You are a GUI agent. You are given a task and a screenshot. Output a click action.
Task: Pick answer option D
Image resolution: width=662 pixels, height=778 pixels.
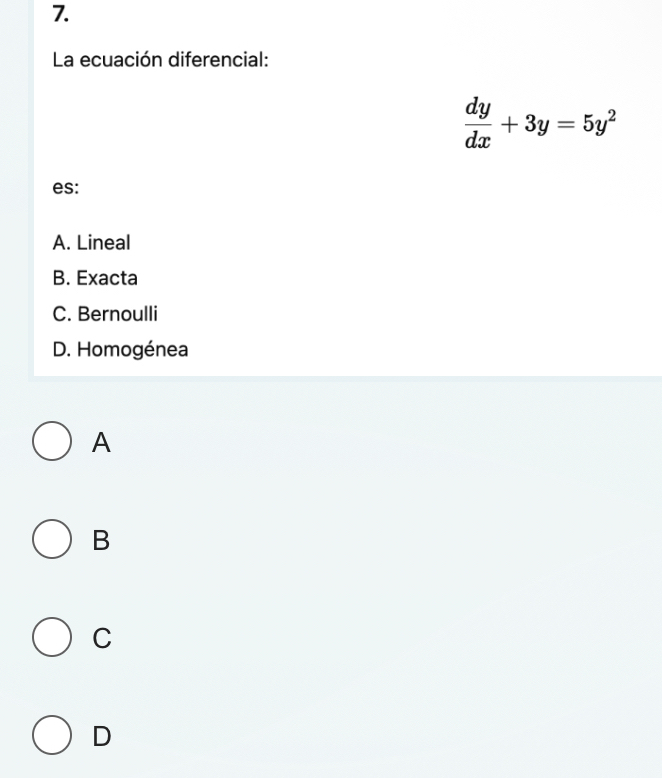point(52,736)
